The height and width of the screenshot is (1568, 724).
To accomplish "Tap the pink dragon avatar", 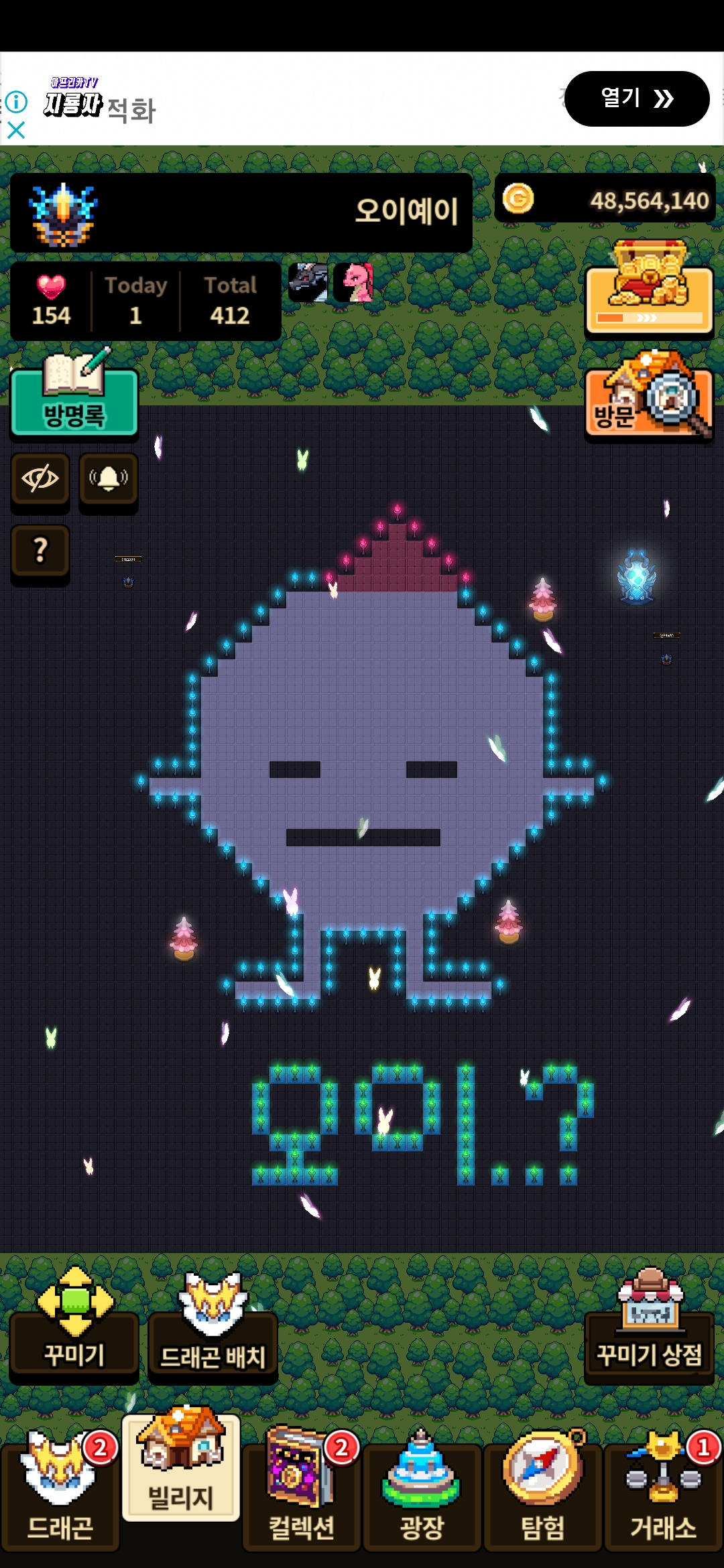I will [x=355, y=282].
